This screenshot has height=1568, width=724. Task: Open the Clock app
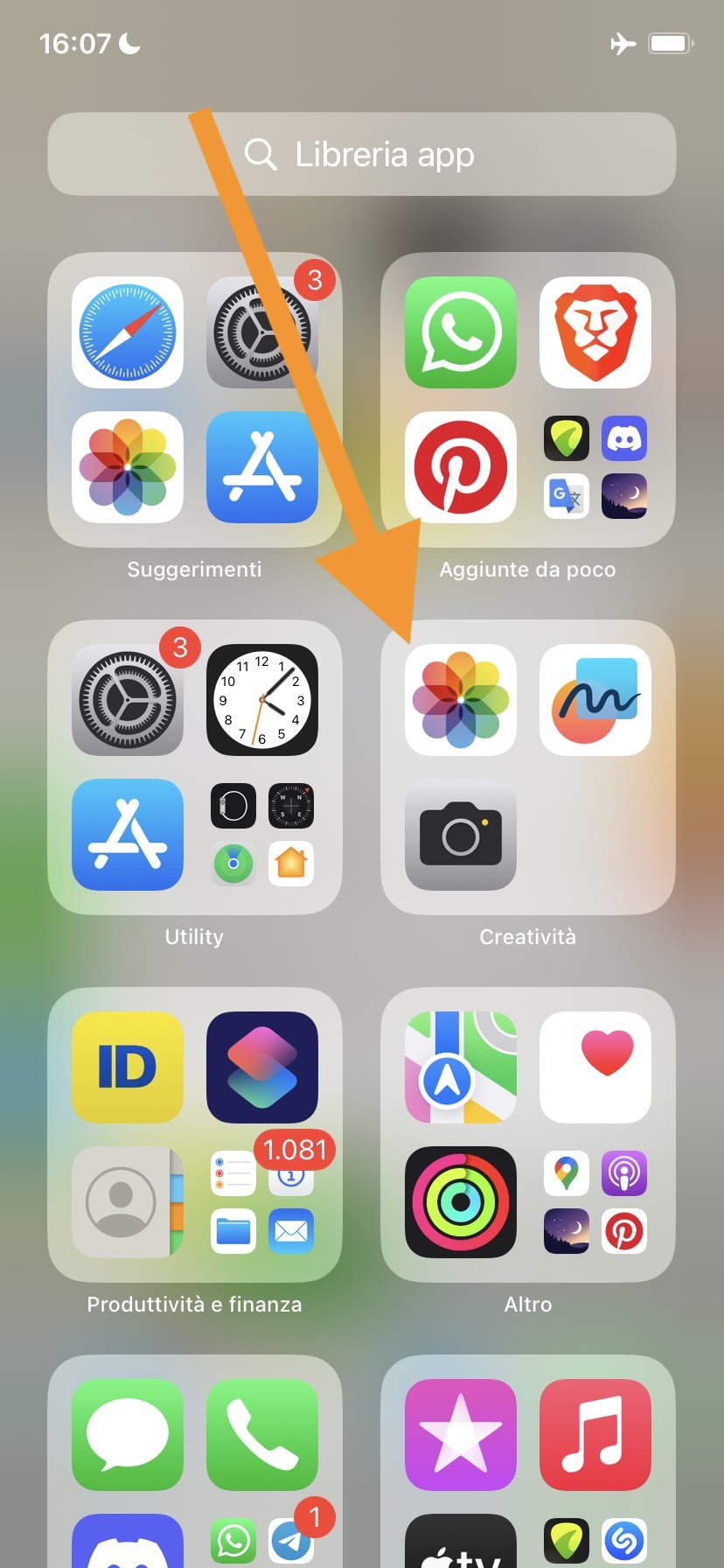pyautogui.click(x=262, y=700)
